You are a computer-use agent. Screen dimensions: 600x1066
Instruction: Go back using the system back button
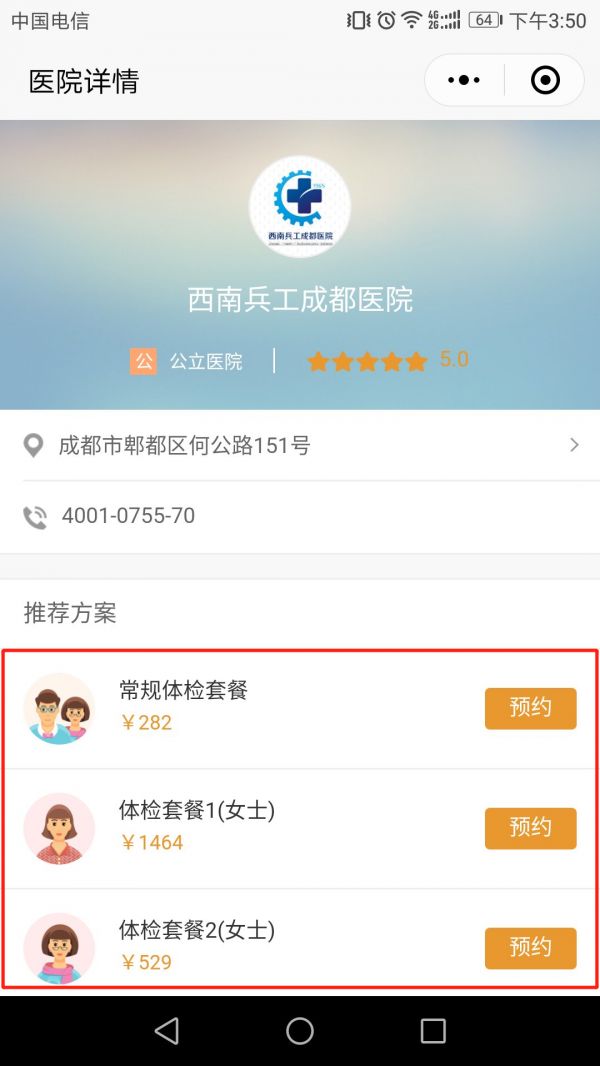pos(167,1031)
